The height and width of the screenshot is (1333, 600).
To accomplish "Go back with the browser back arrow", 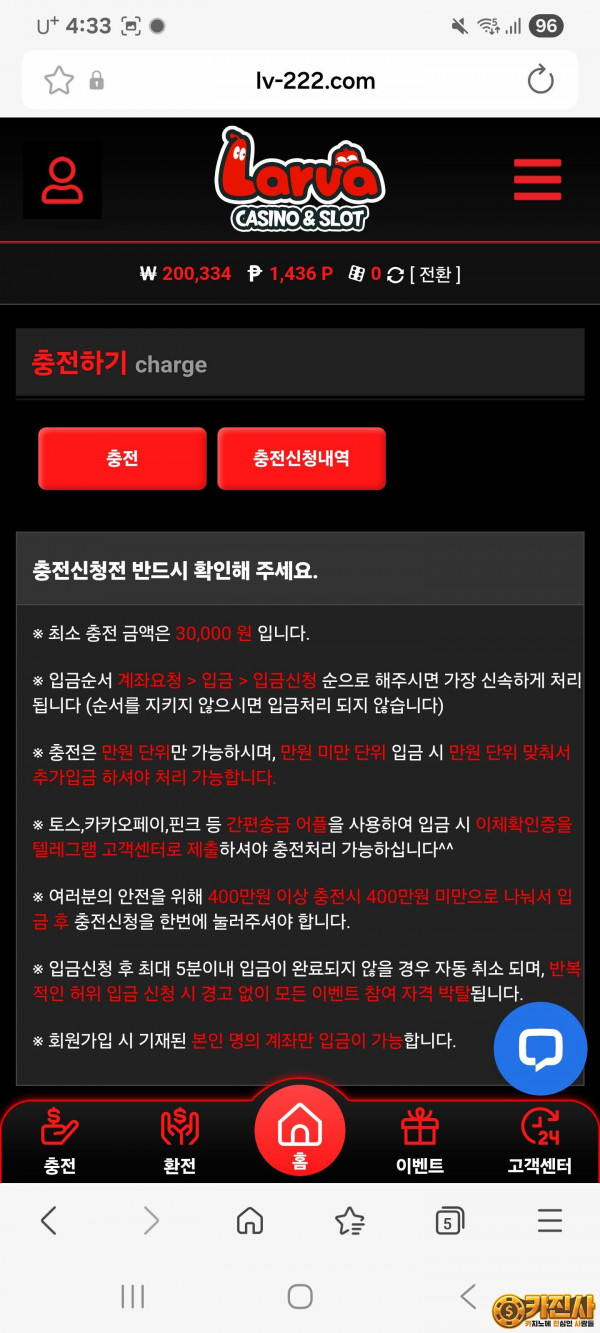I will click(x=48, y=1220).
